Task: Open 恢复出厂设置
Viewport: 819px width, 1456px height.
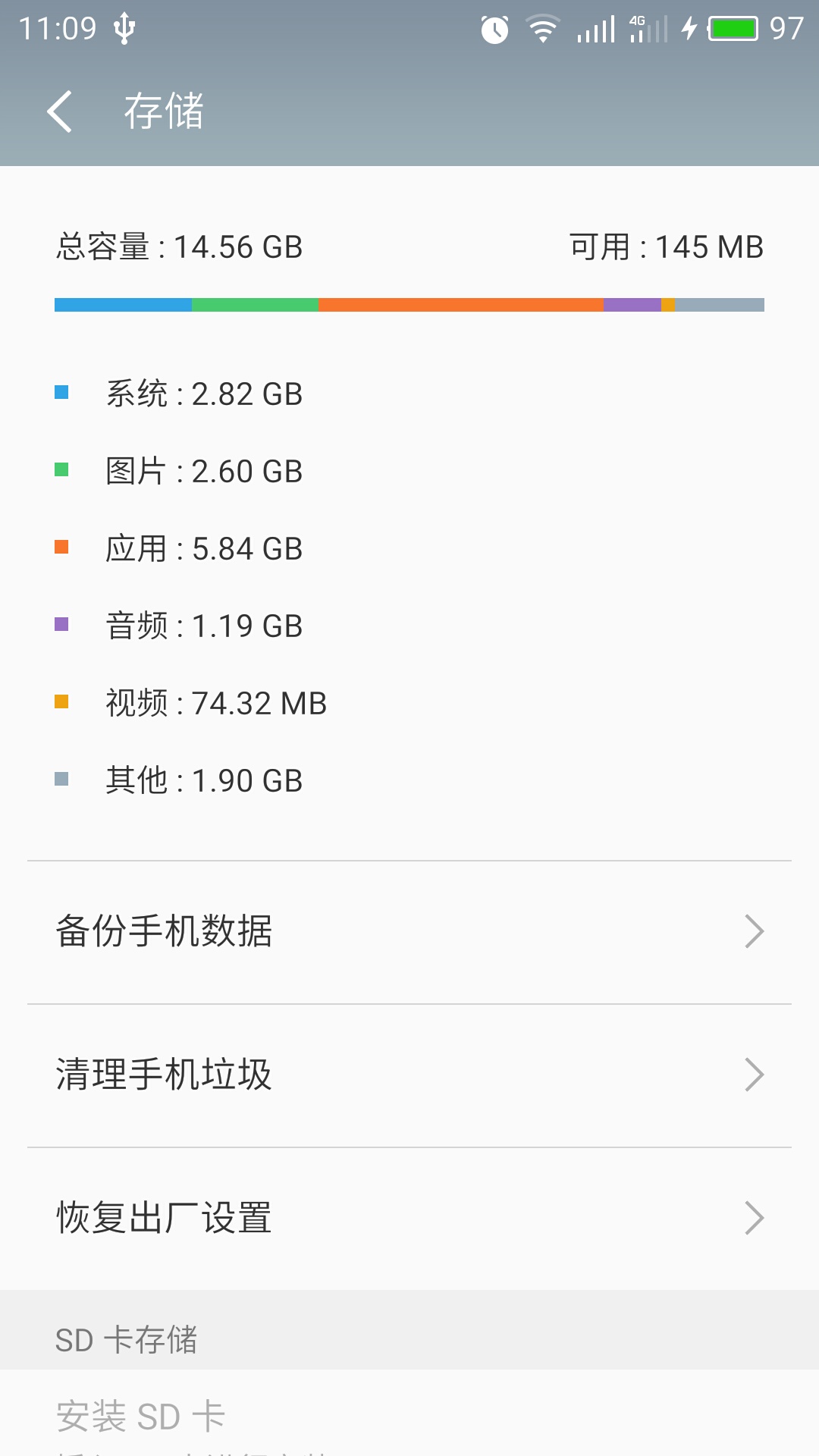Action: 409,1219
